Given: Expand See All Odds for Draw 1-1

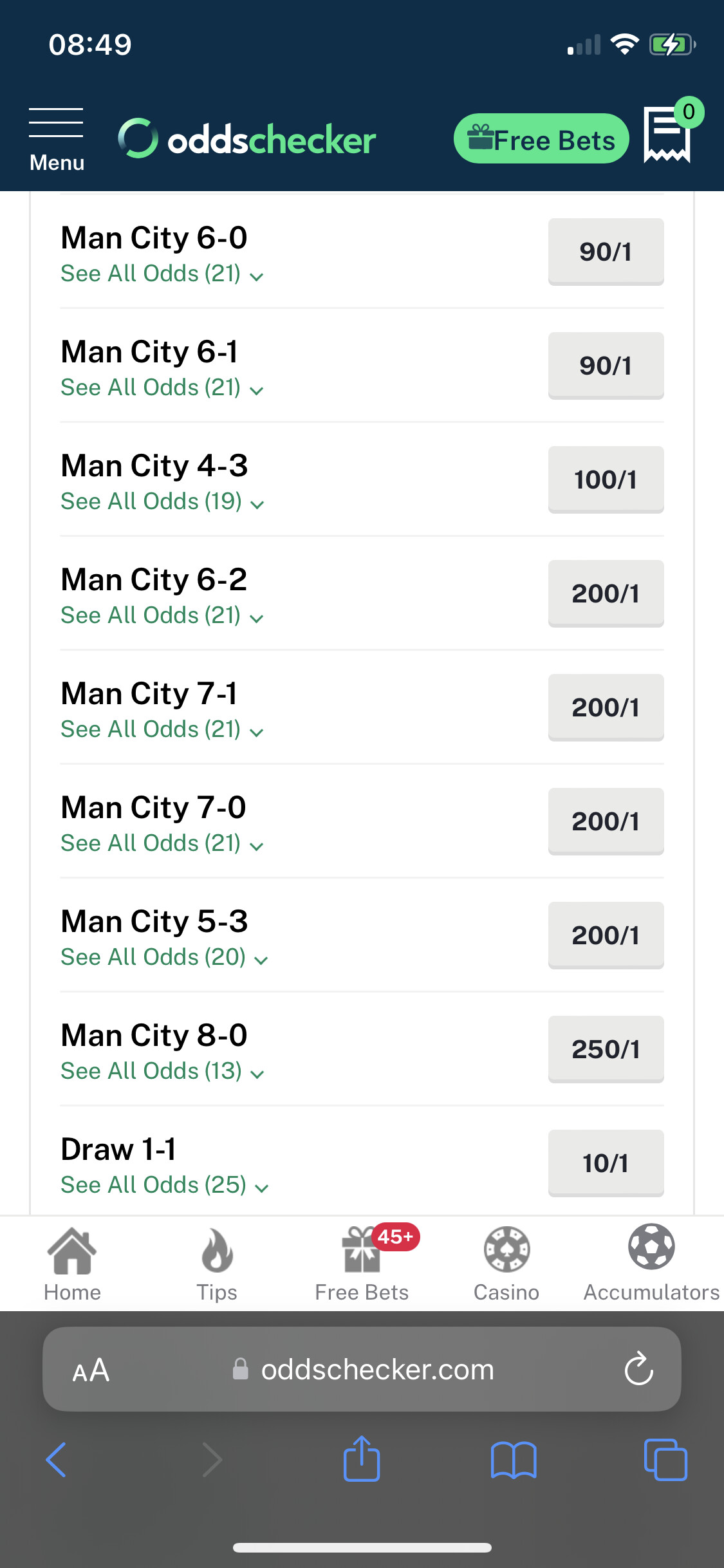Looking at the screenshot, I should 165,1186.
